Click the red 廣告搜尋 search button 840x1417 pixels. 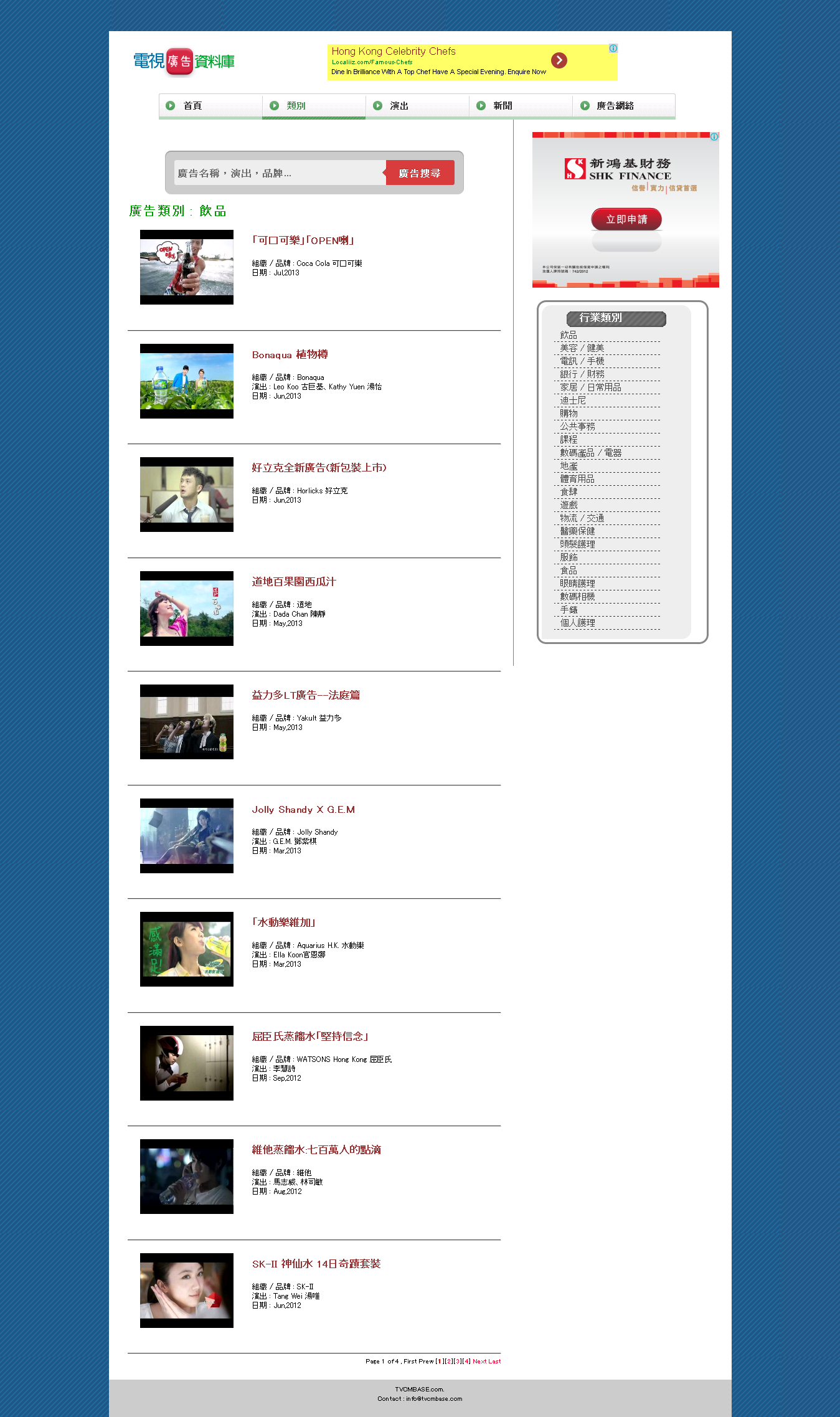coord(420,173)
